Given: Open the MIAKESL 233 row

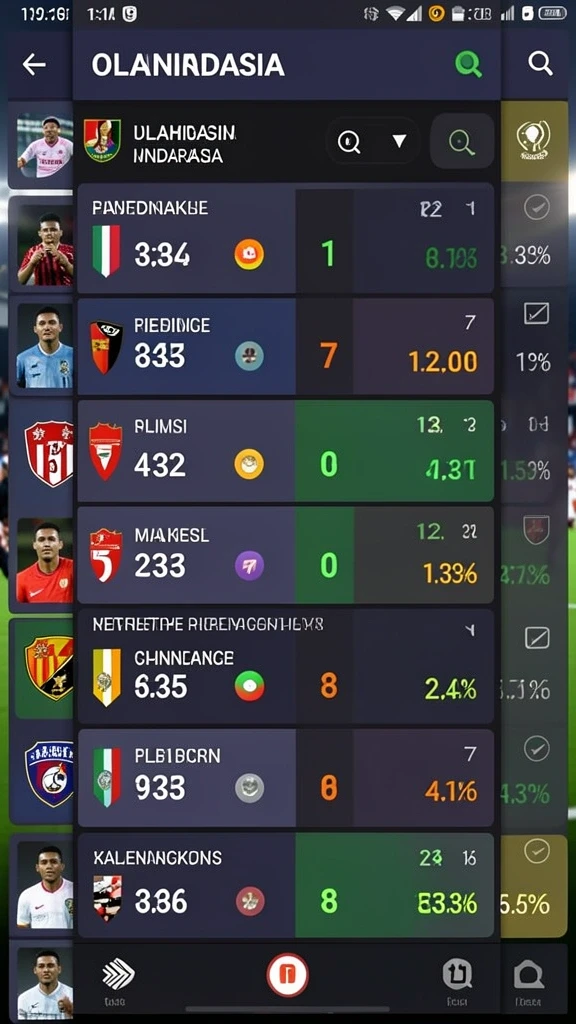Looking at the screenshot, I should (285, 555).
